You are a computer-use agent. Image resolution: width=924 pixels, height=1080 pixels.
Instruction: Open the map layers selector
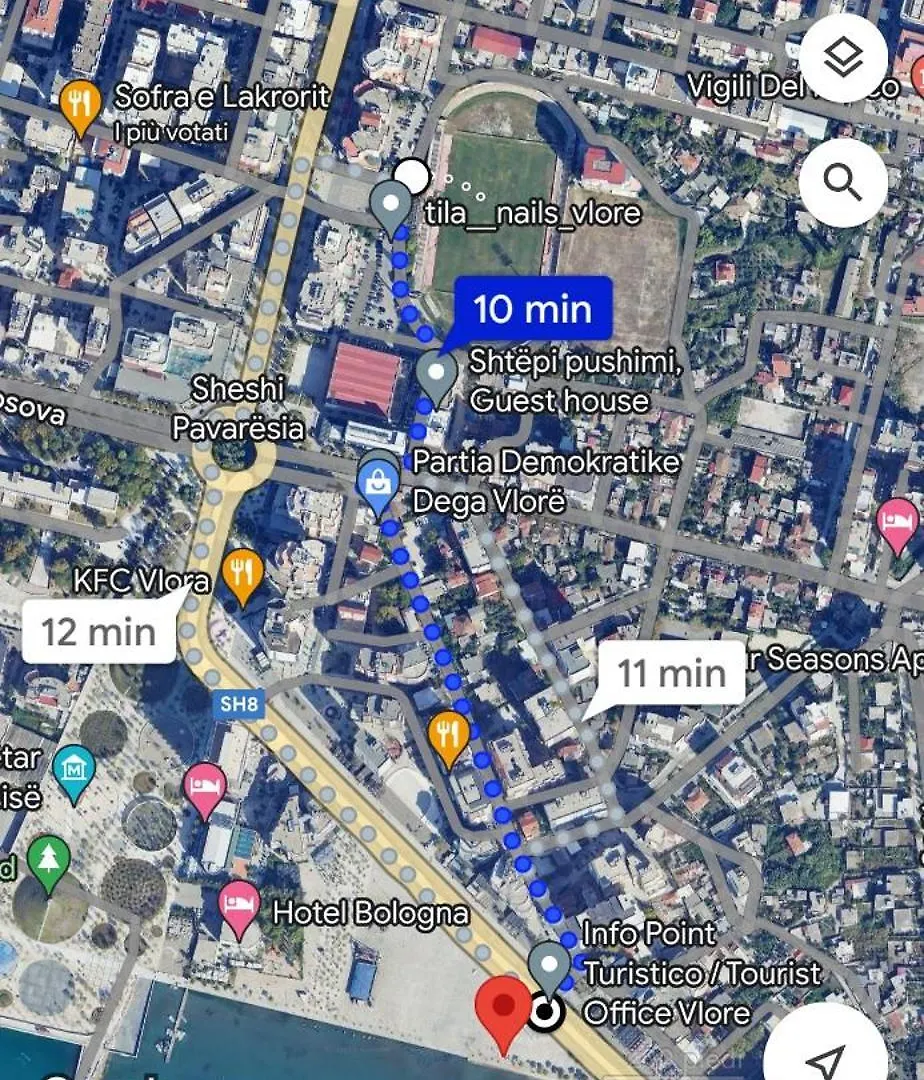pos(842,59)
